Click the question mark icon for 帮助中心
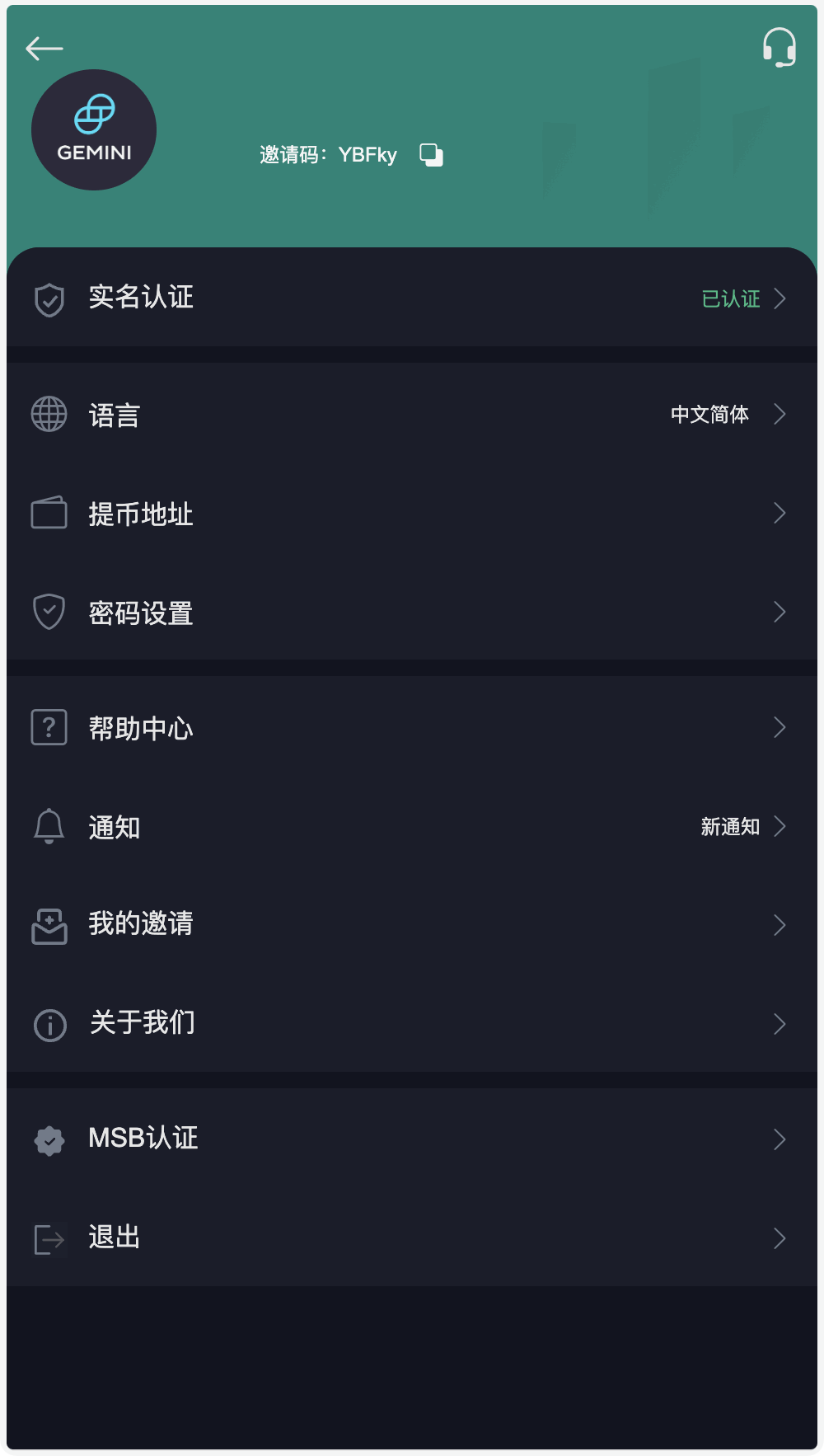 coord(49,727)
